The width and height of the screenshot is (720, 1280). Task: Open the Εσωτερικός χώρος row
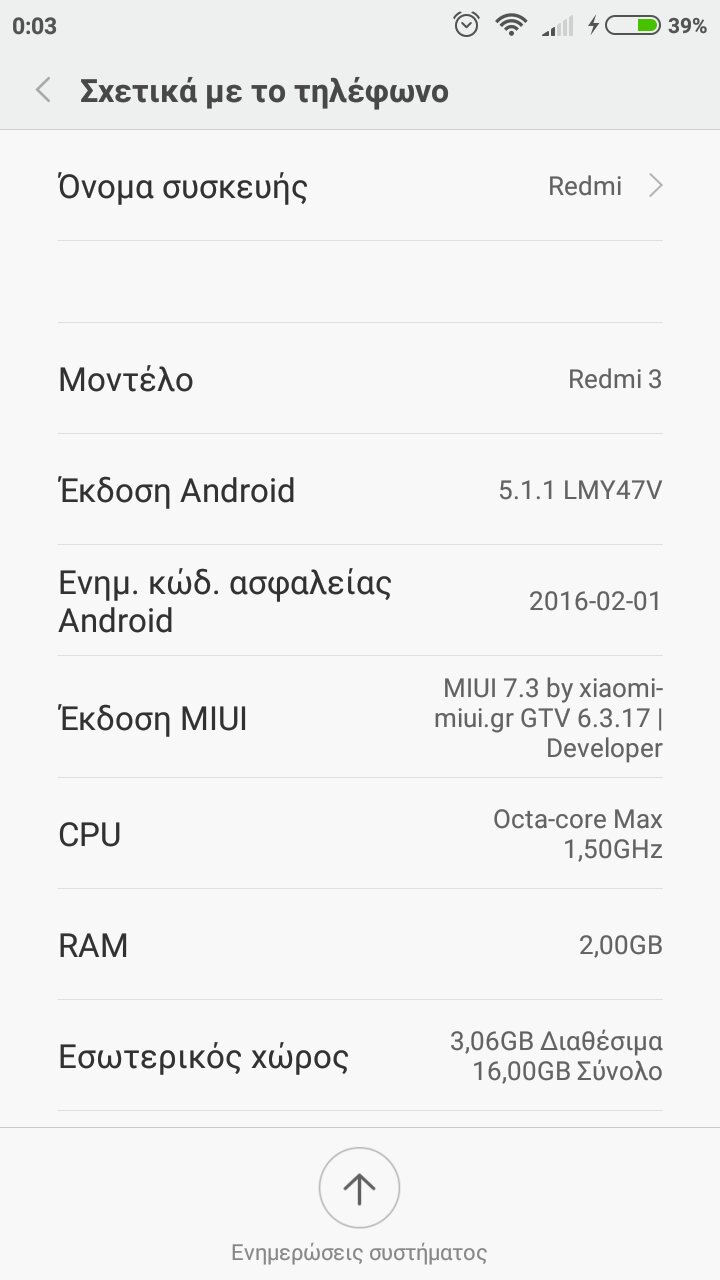360,1056
